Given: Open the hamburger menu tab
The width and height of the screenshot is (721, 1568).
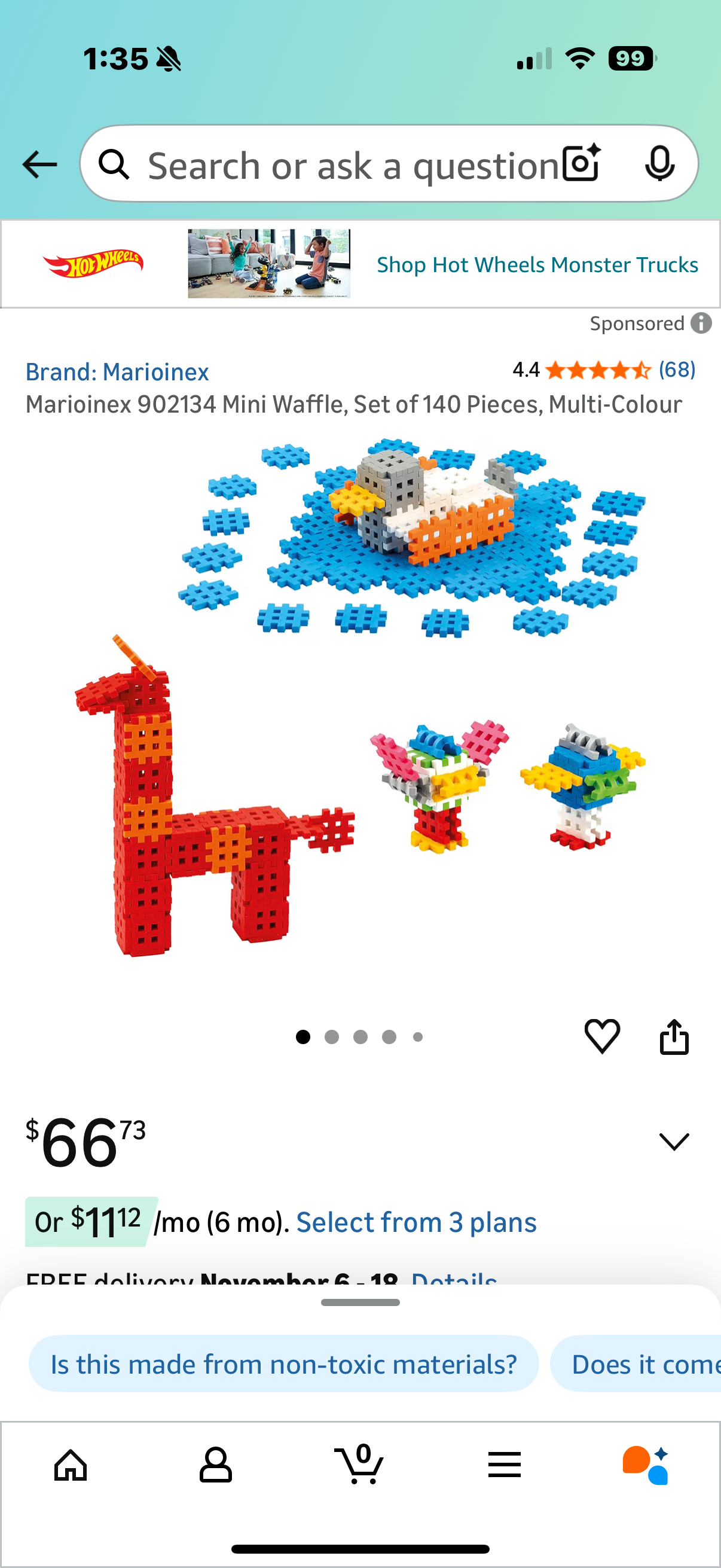Looking at the screenshot, I should (505, 1465).
